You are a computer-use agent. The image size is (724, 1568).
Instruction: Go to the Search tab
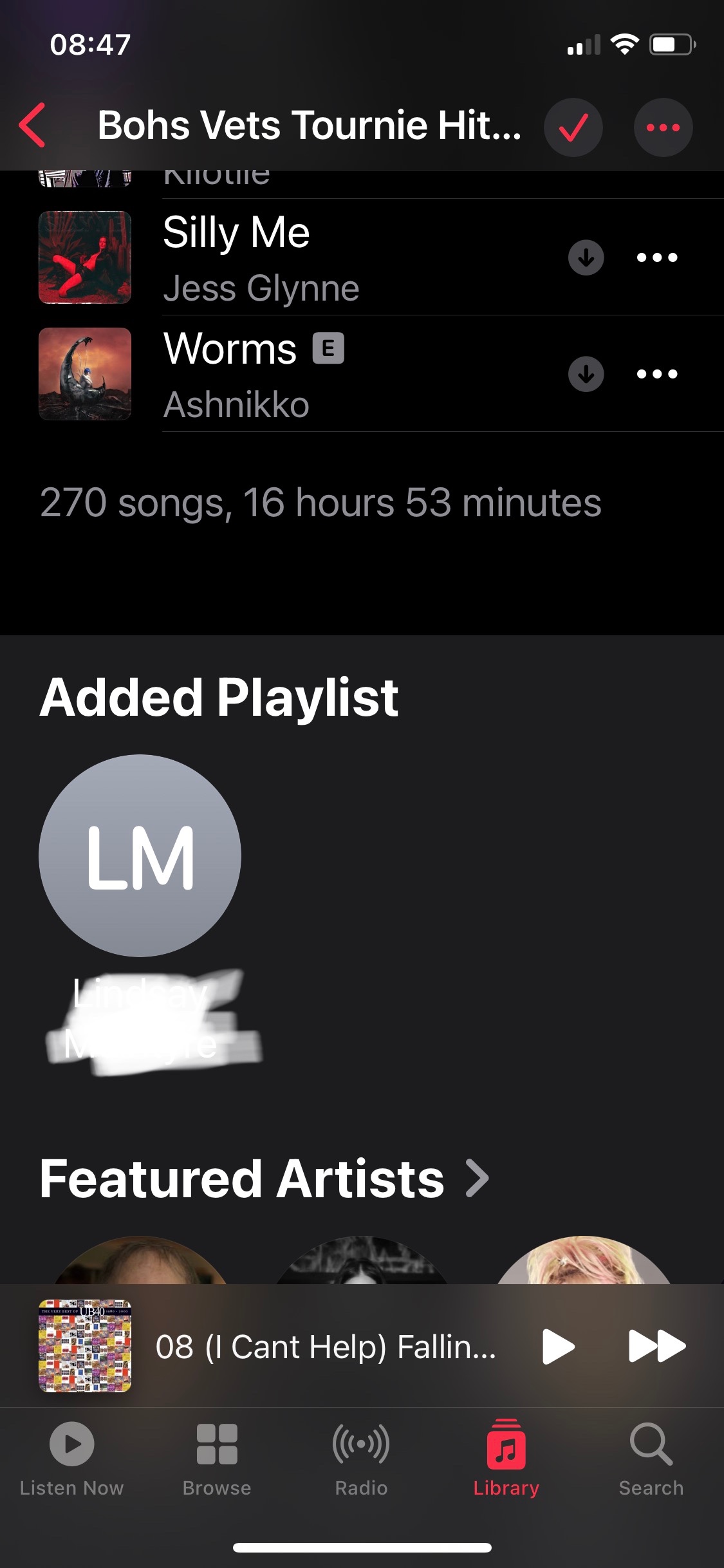pyautogui.click(x=651, y=1459)
